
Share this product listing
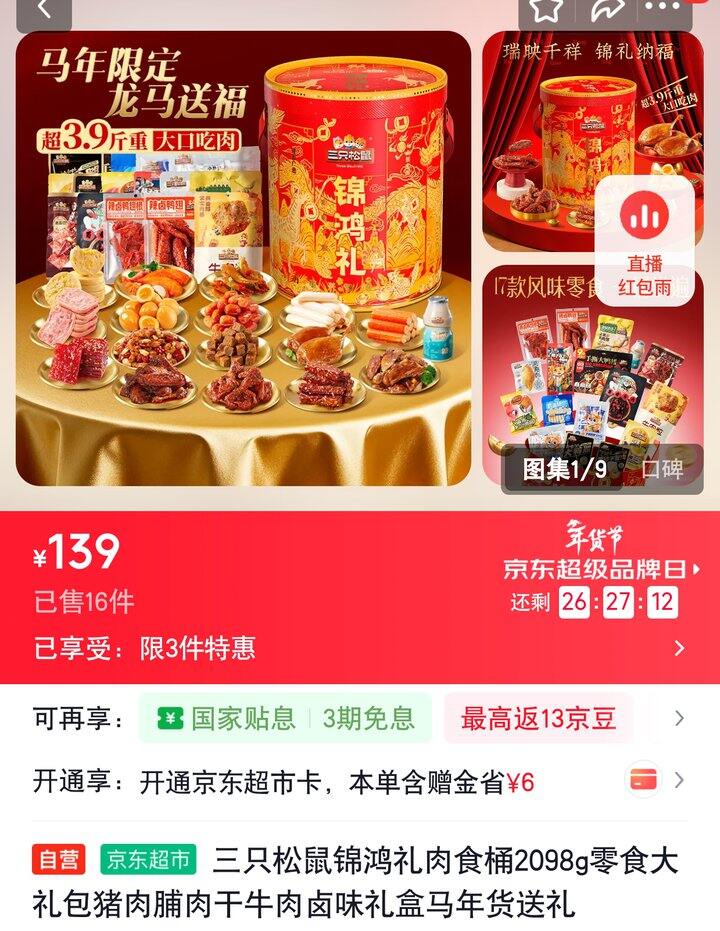pyautogui.click(x=606, y=10)
